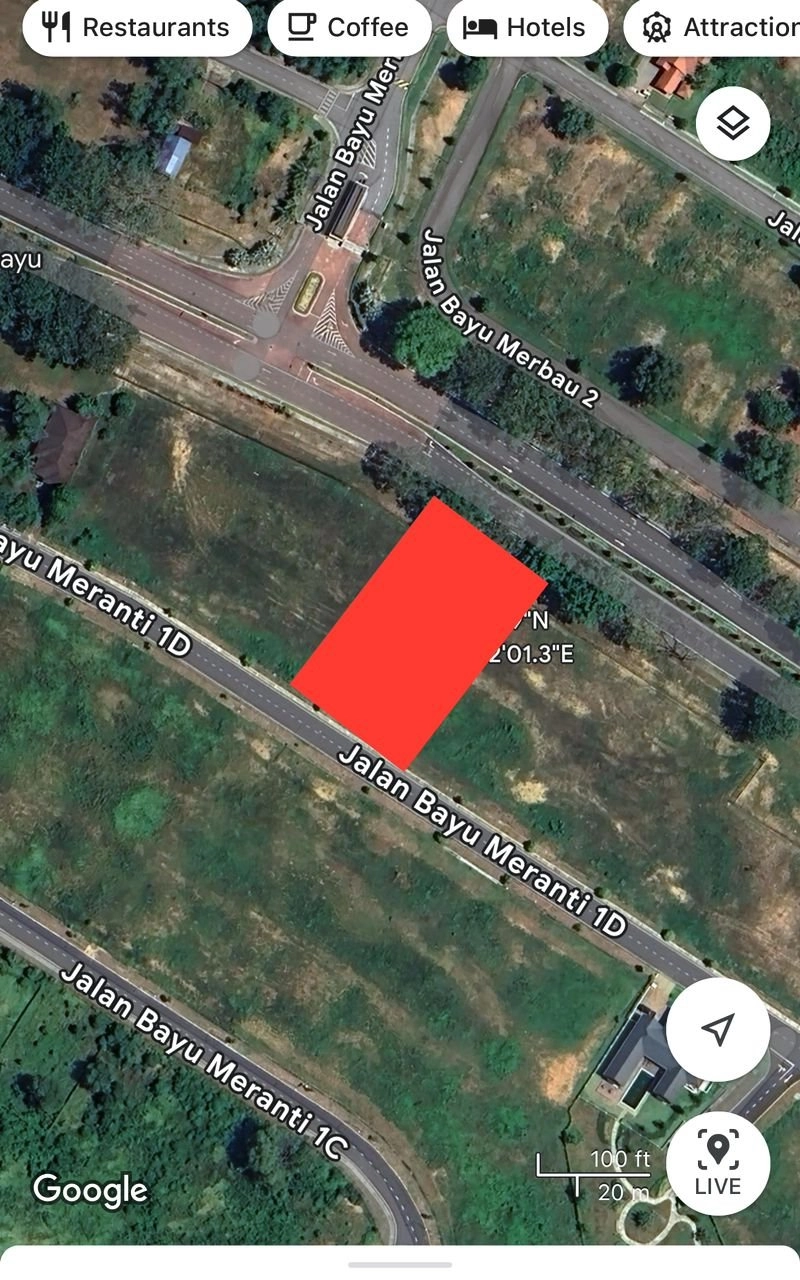Start Live View

[718, 1163]
